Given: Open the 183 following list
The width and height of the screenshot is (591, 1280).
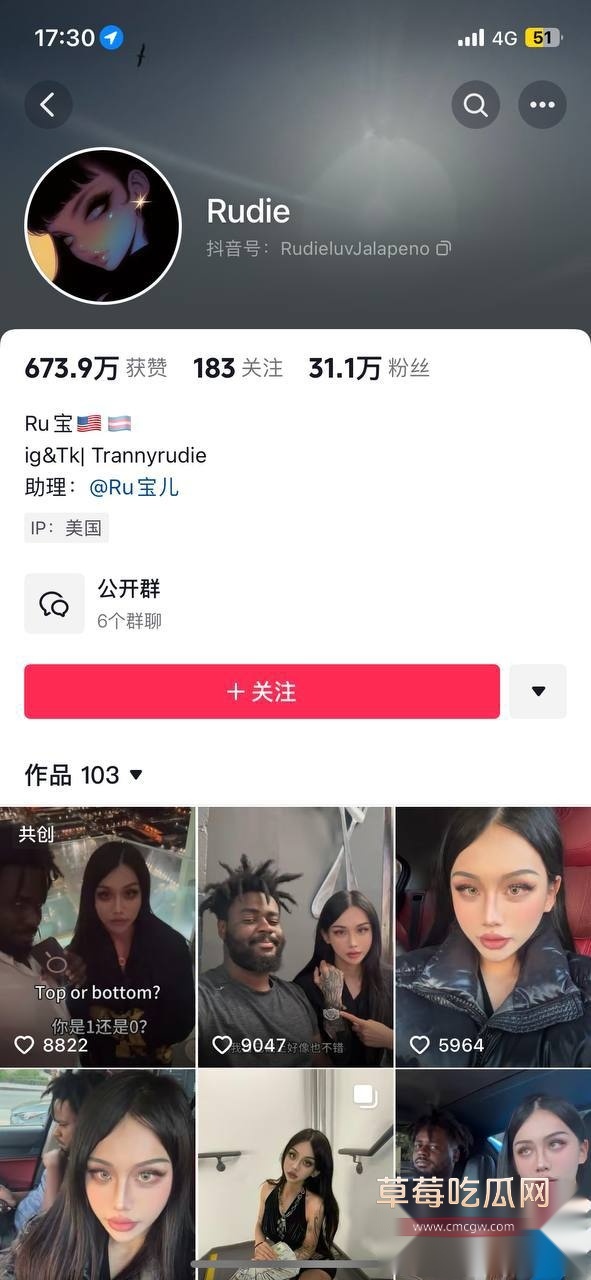Looking at the screenshot, I should [238, 368].
